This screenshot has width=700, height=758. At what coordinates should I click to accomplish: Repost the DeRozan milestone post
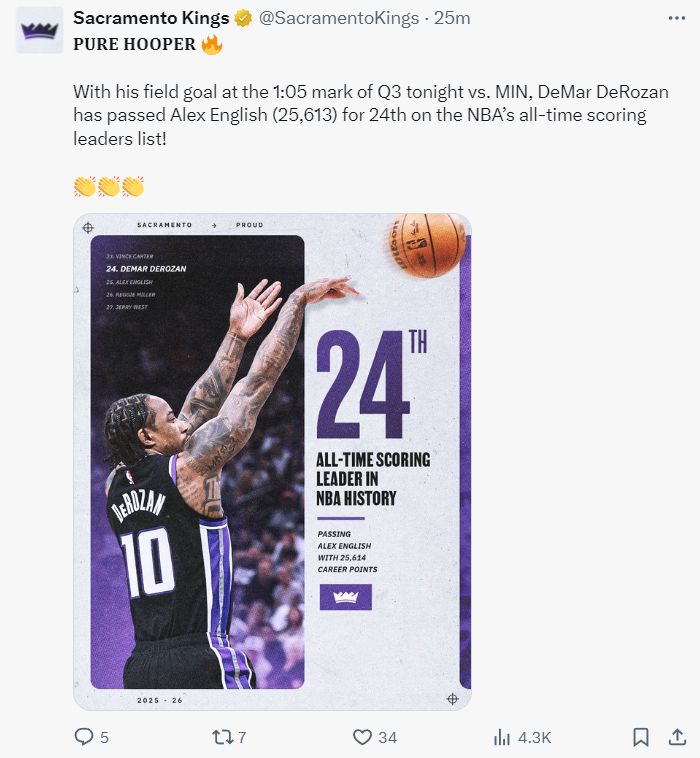222,737
